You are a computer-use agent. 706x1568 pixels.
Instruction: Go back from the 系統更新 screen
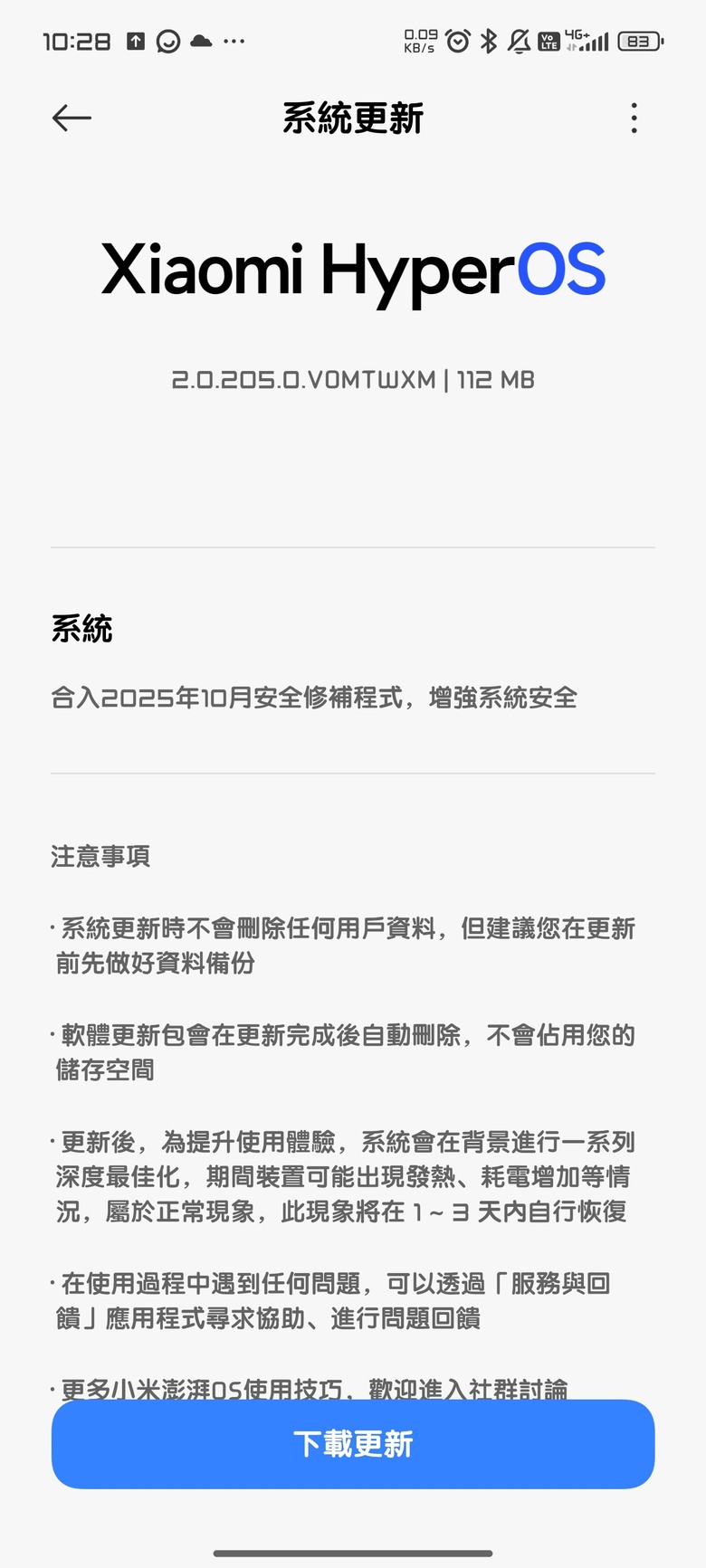pos(72,118)
